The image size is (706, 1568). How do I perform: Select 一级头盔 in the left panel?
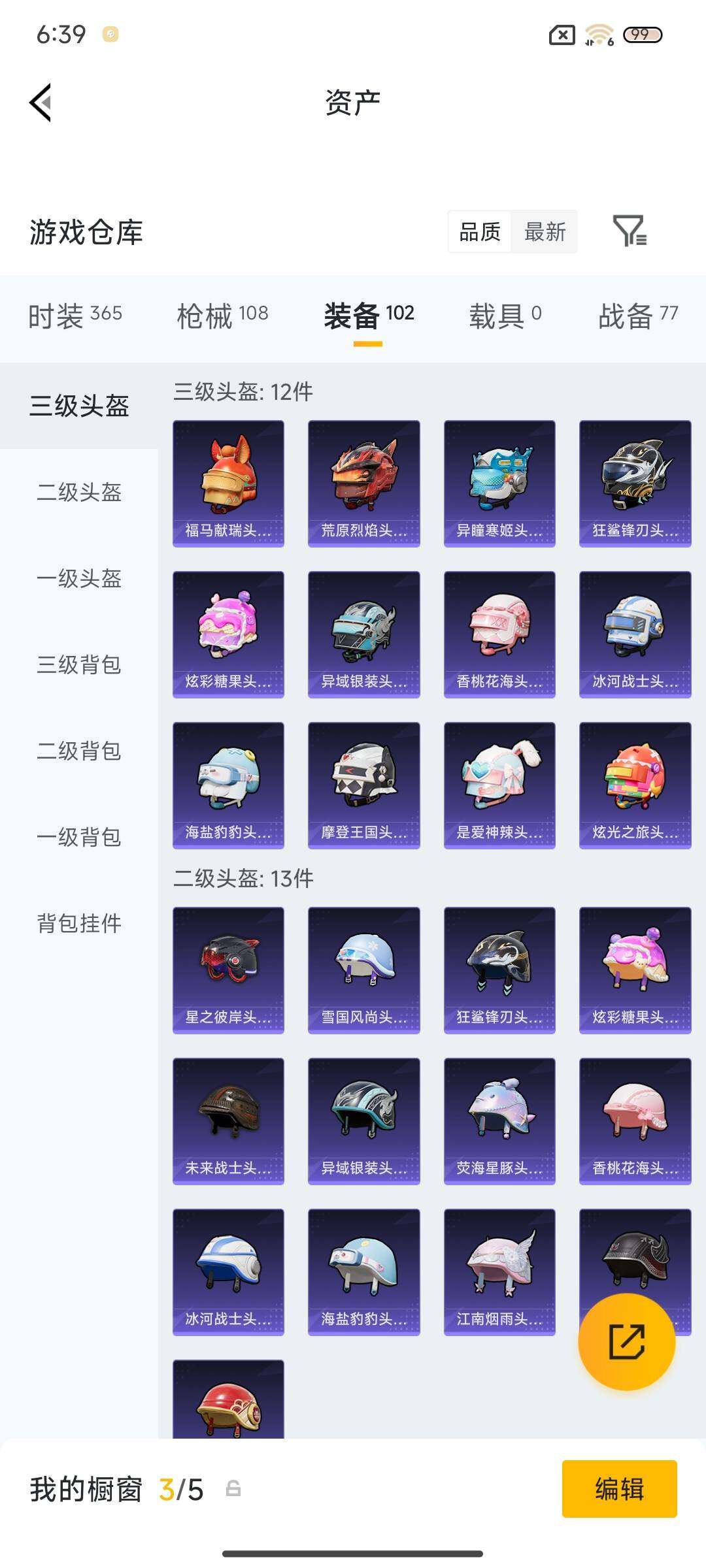click(x=78, y=578)
